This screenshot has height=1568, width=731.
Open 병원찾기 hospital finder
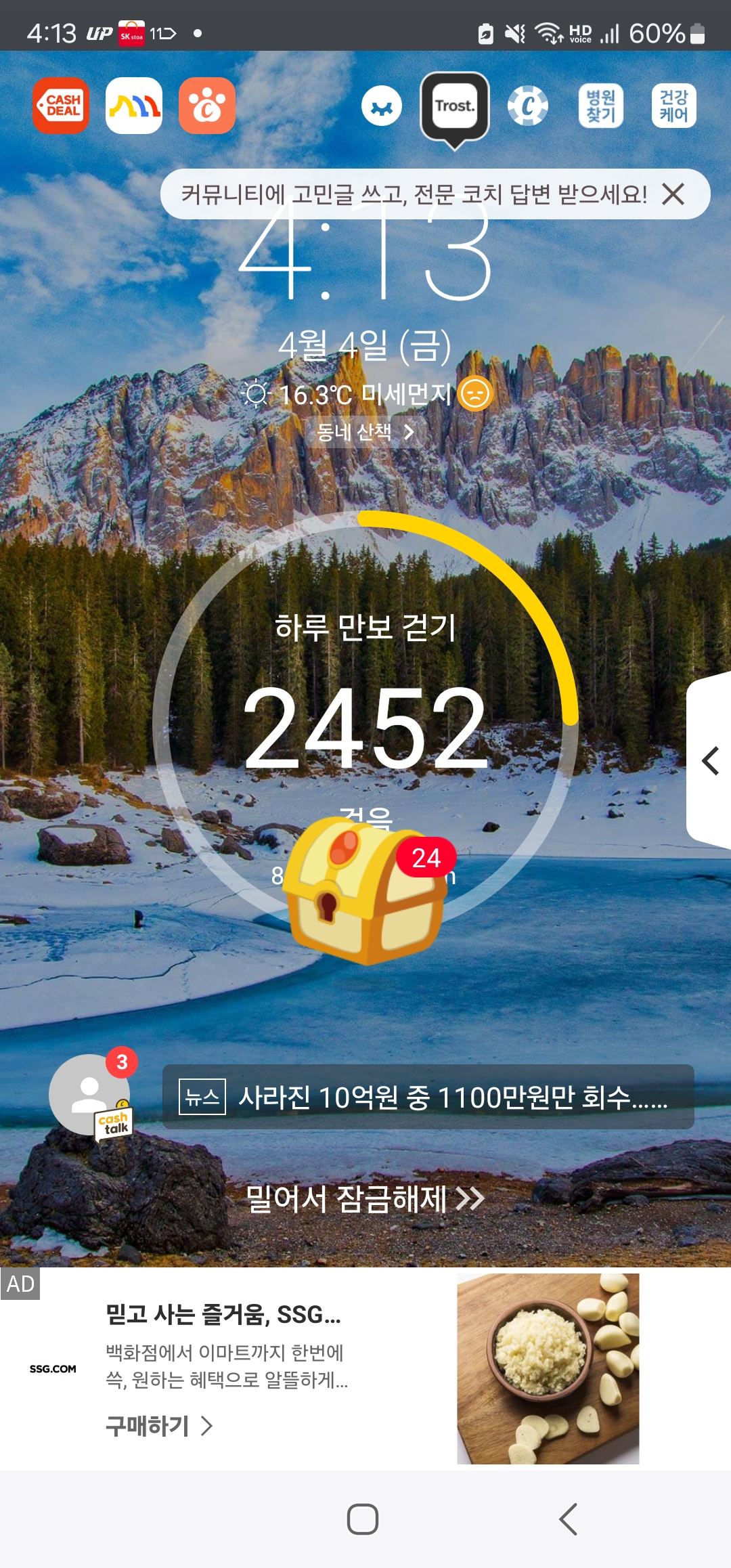pos(601,106)
